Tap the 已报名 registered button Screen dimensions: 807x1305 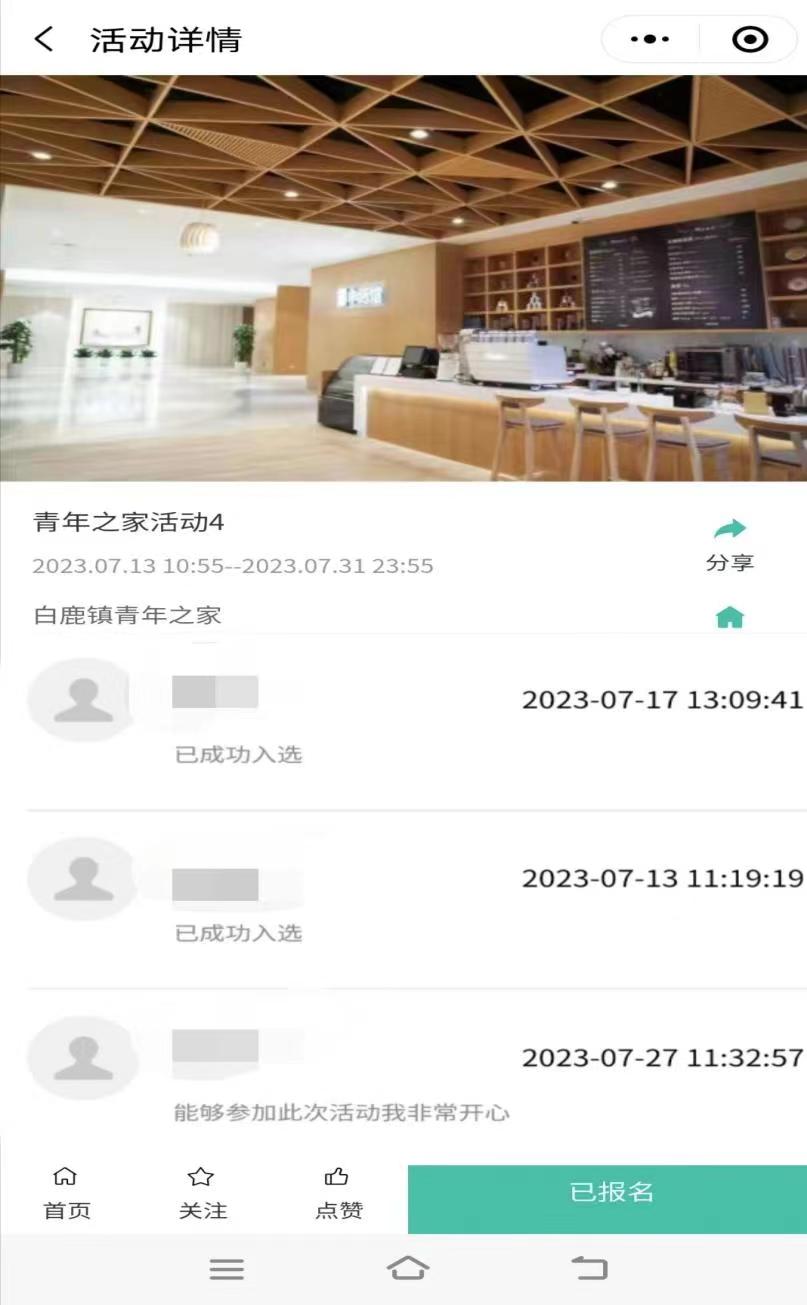[x=610, y=1194]
